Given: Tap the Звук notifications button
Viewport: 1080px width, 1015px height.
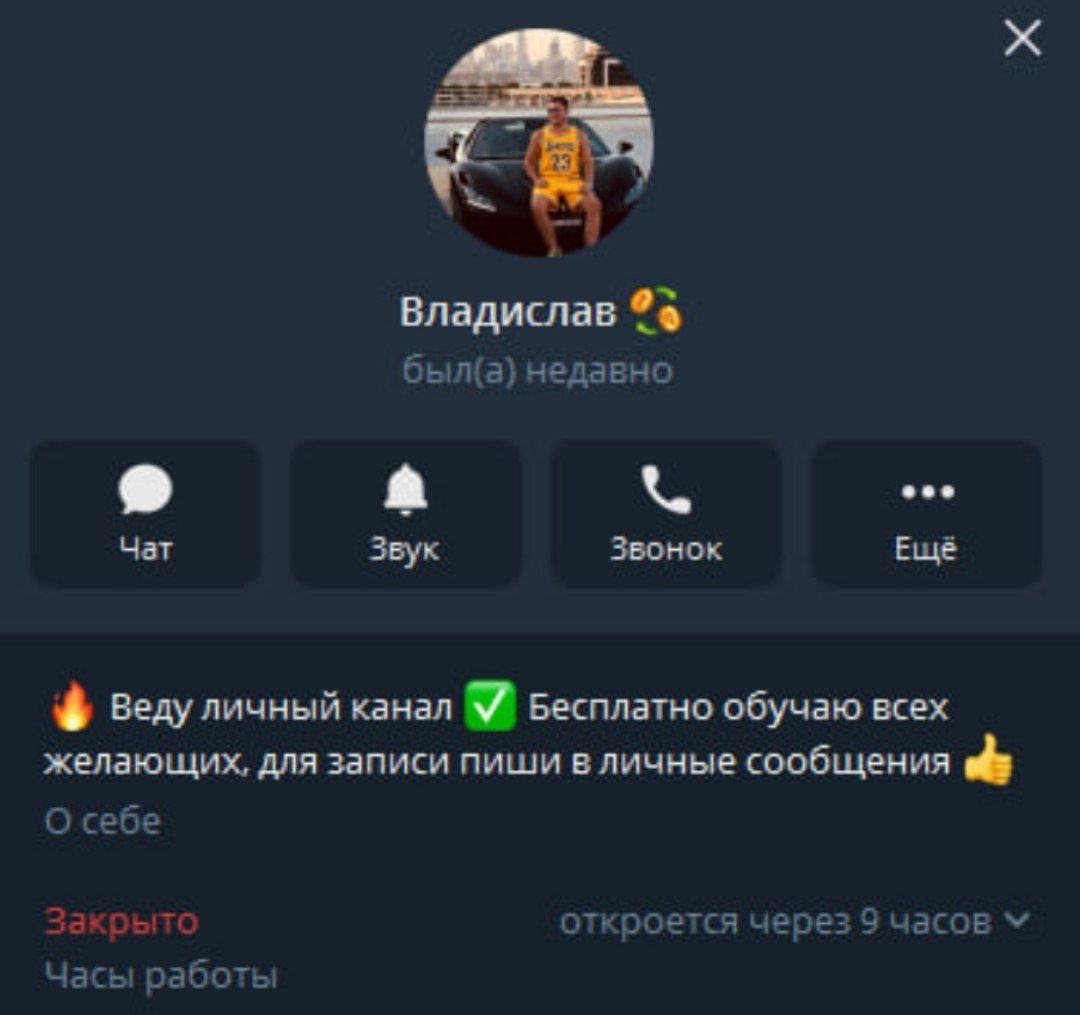Looking at the screenshot, I should (405, 513).
